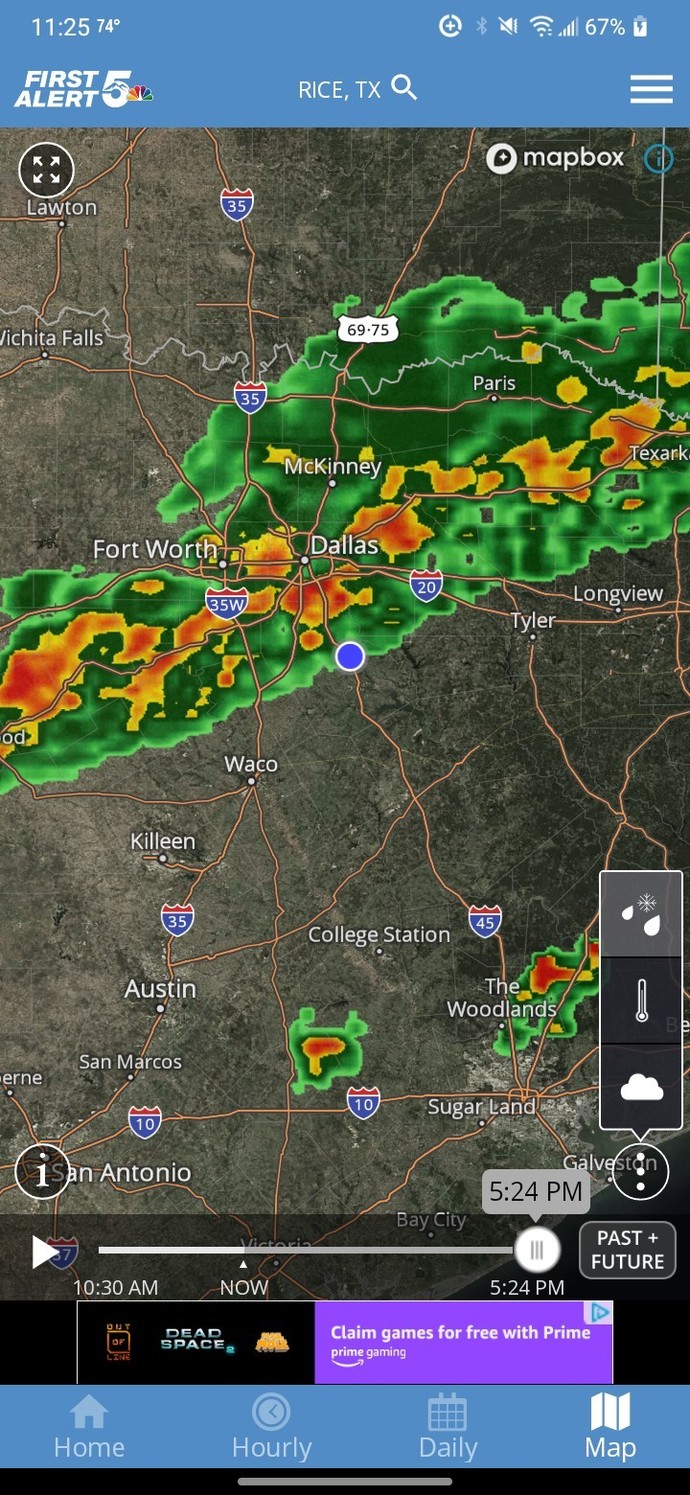Switch to the Hourly forecast tab
Image resolution: width=690 pixels, height=1495 pixels.
271,1428
